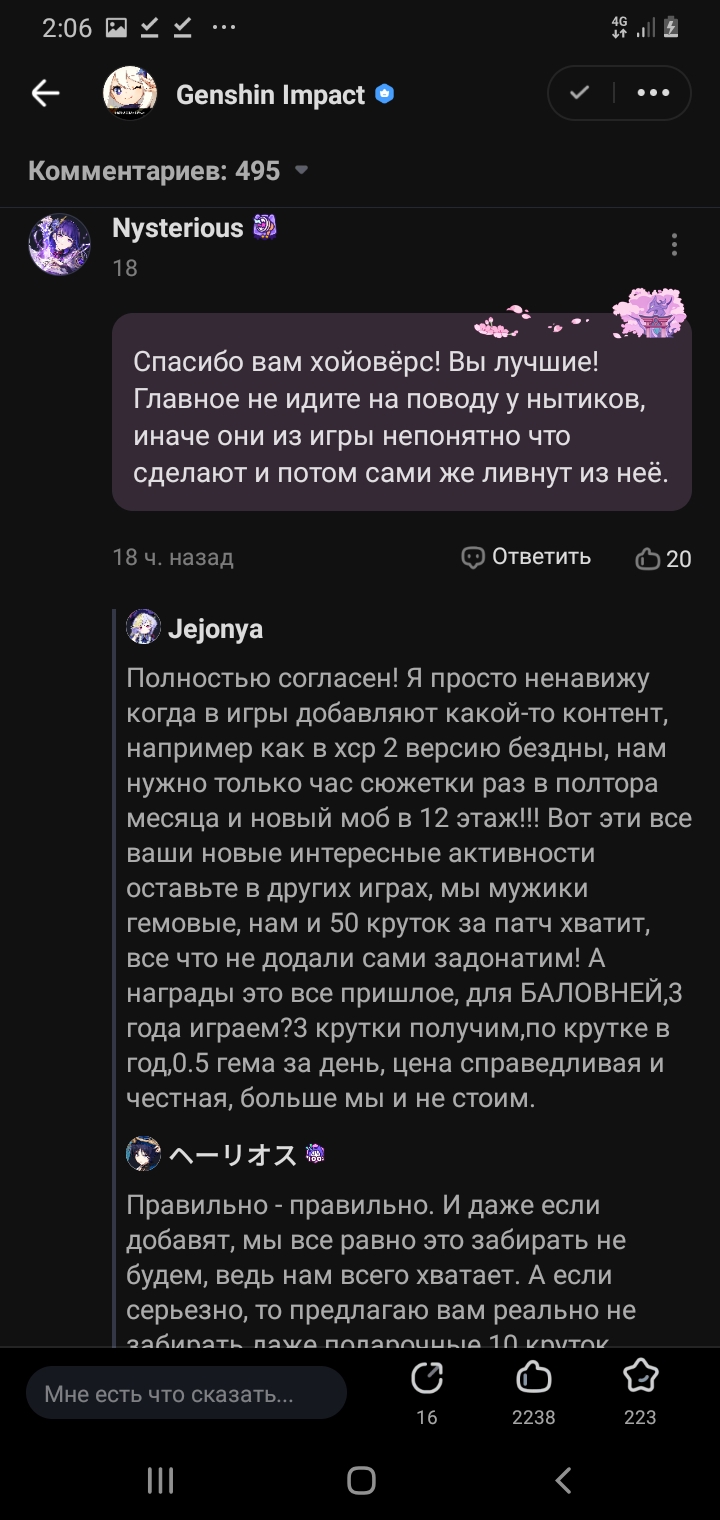Screen dimensions: 720x1520
Task: Tap the following checkmark button in header
Action: coord(579,93)
